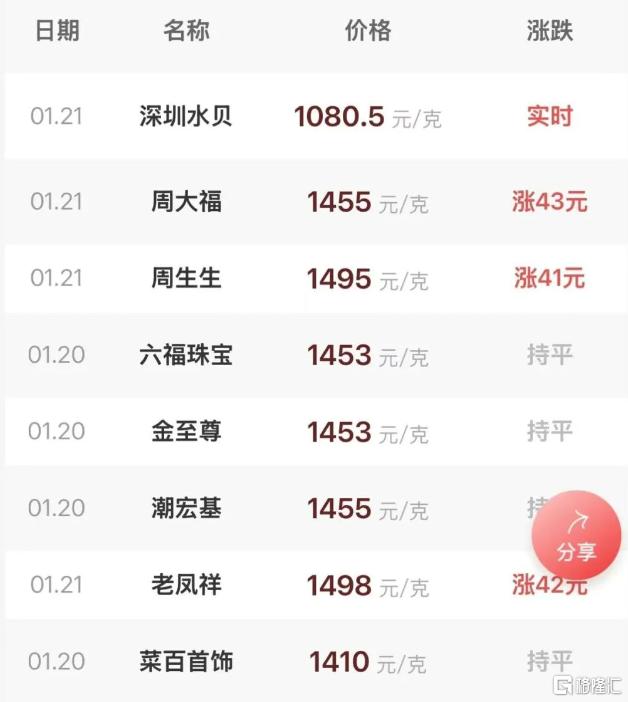Tap the floating 分享 share button
Image resolution: width=628 pixels, height=702 pixels.
577,536
